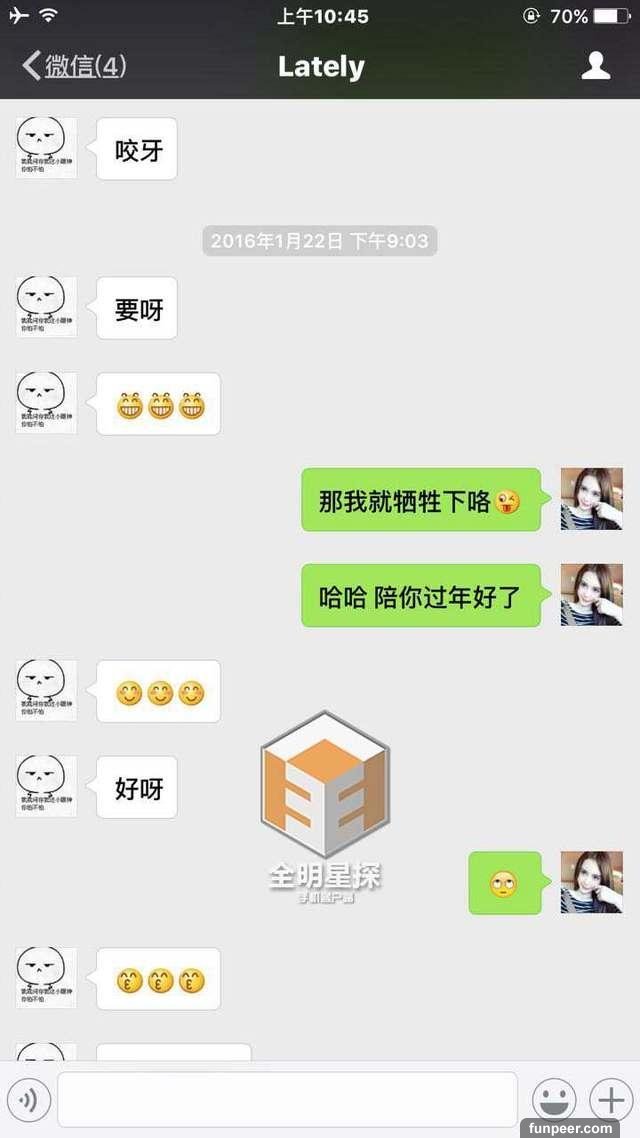Viewport: 640px width, 1138px height.
Task: Tap the contact avatar beside 咬牙
Action: 46,147
